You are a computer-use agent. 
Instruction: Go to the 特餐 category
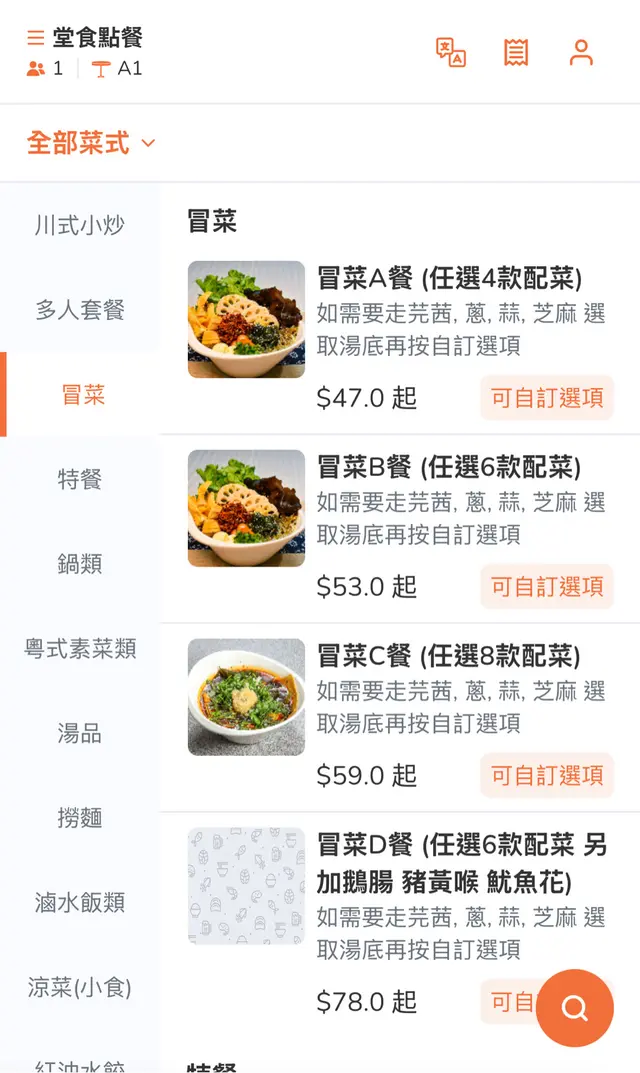coord(80,480)
